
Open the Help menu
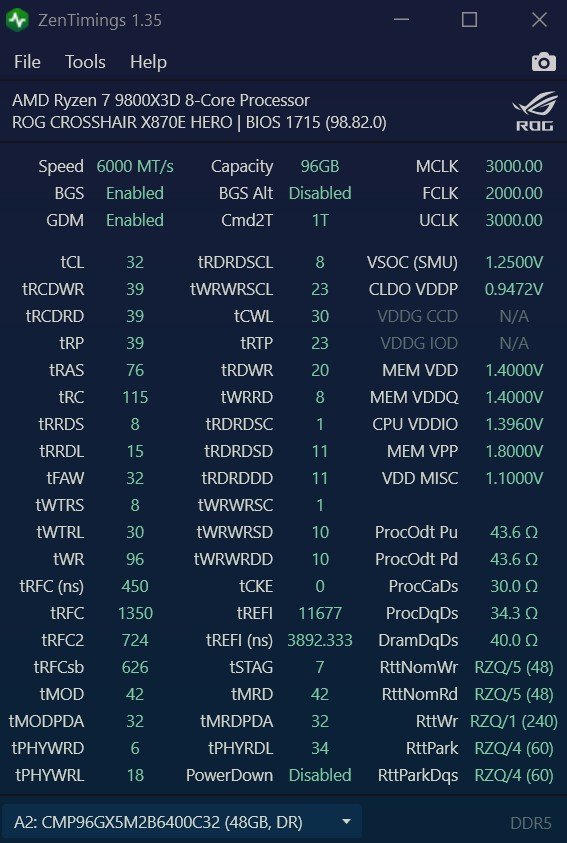tap(148, 62)
